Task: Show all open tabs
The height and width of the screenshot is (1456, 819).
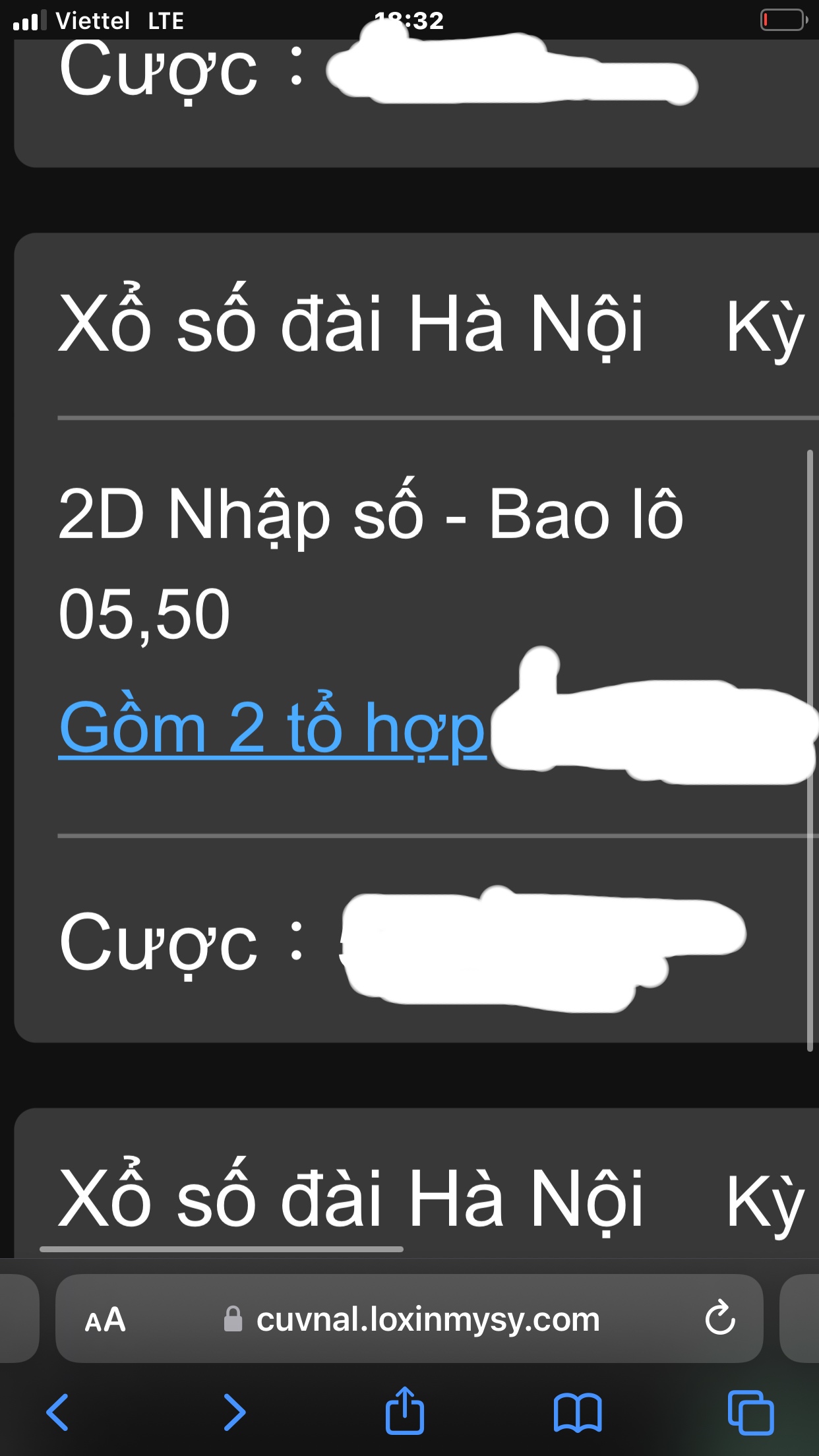Action: point(750,1412)
